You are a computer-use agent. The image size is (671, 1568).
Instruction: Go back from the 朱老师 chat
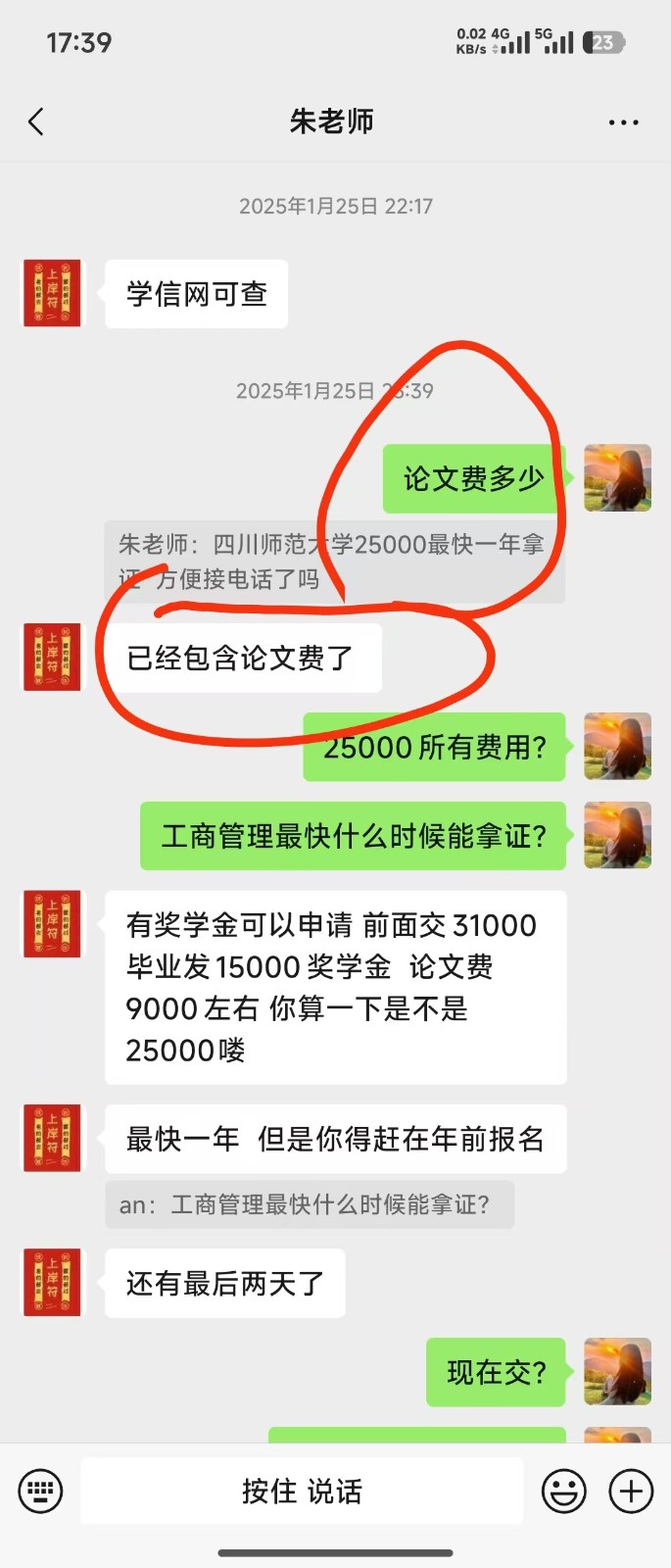point(36,122)
